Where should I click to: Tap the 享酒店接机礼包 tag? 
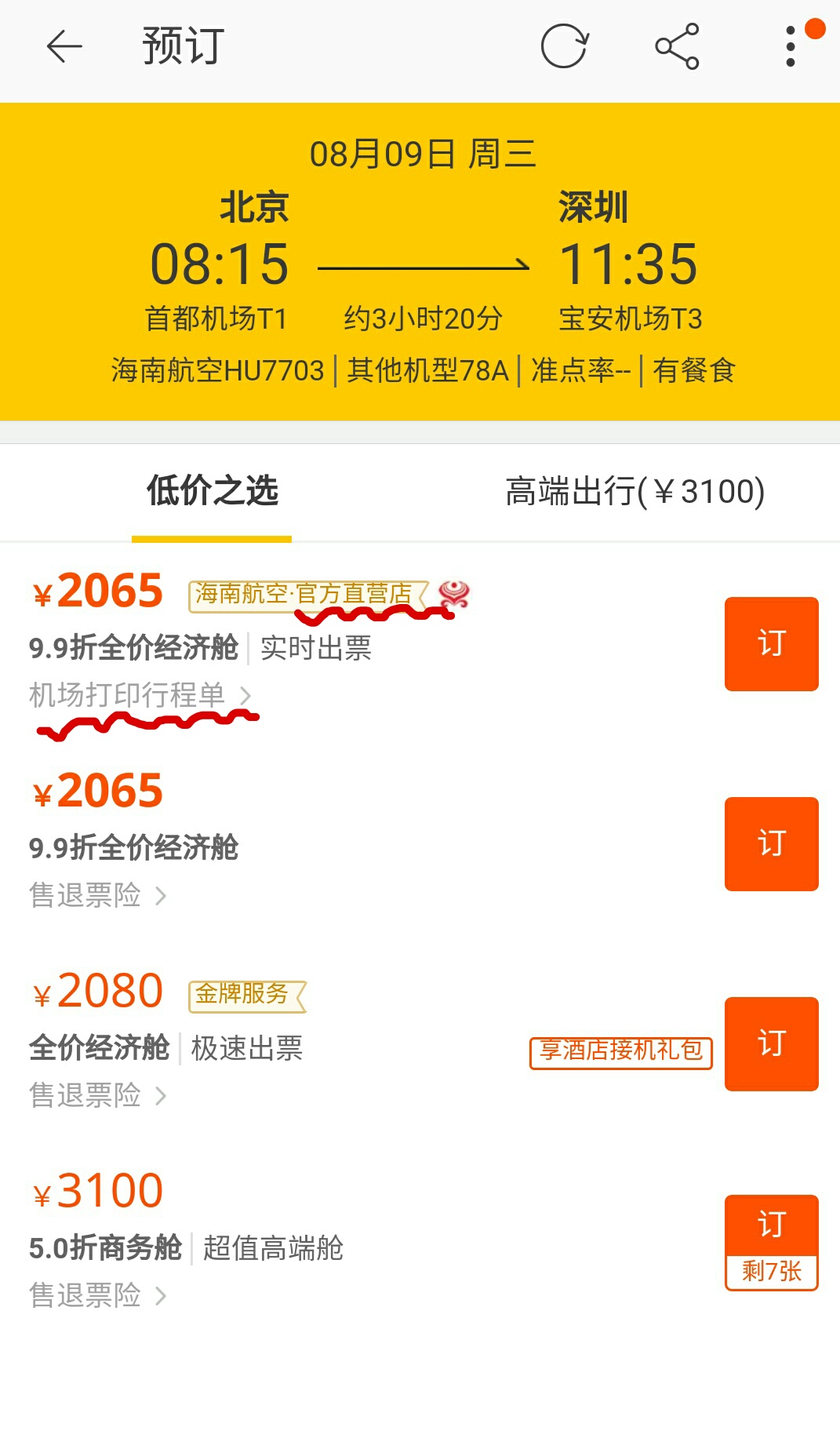click(x=620, y=1051)
